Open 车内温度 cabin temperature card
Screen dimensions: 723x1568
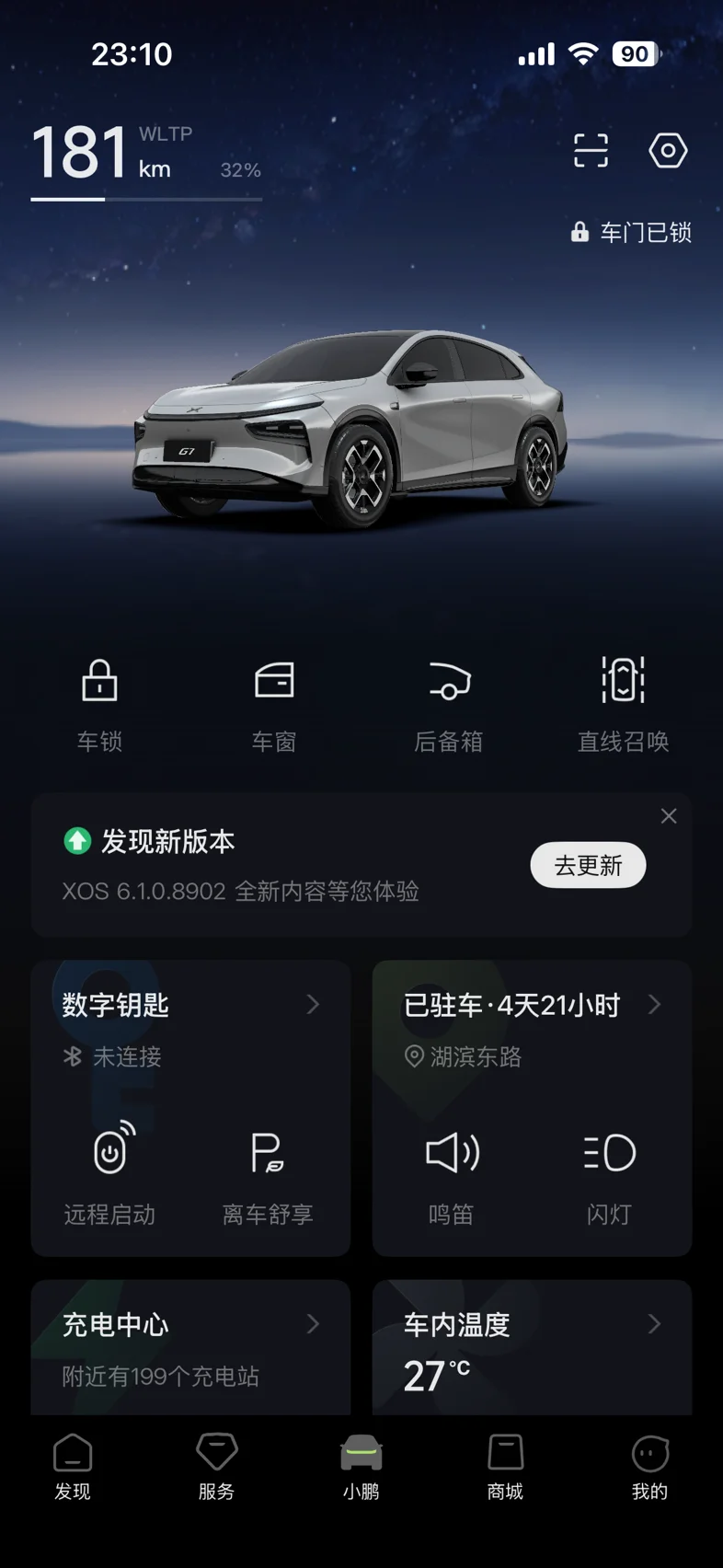click(532, 1347)
